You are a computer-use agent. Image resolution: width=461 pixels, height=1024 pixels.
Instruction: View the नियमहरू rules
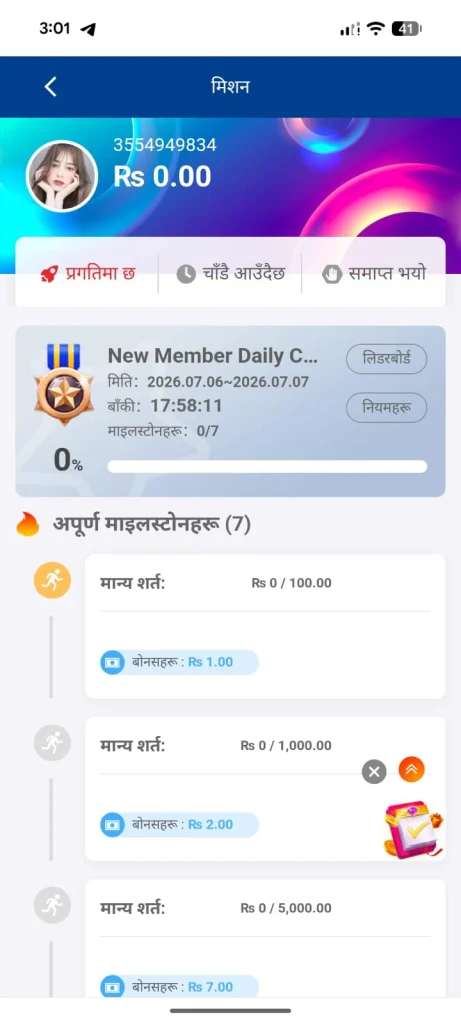[x=386, y=408]
